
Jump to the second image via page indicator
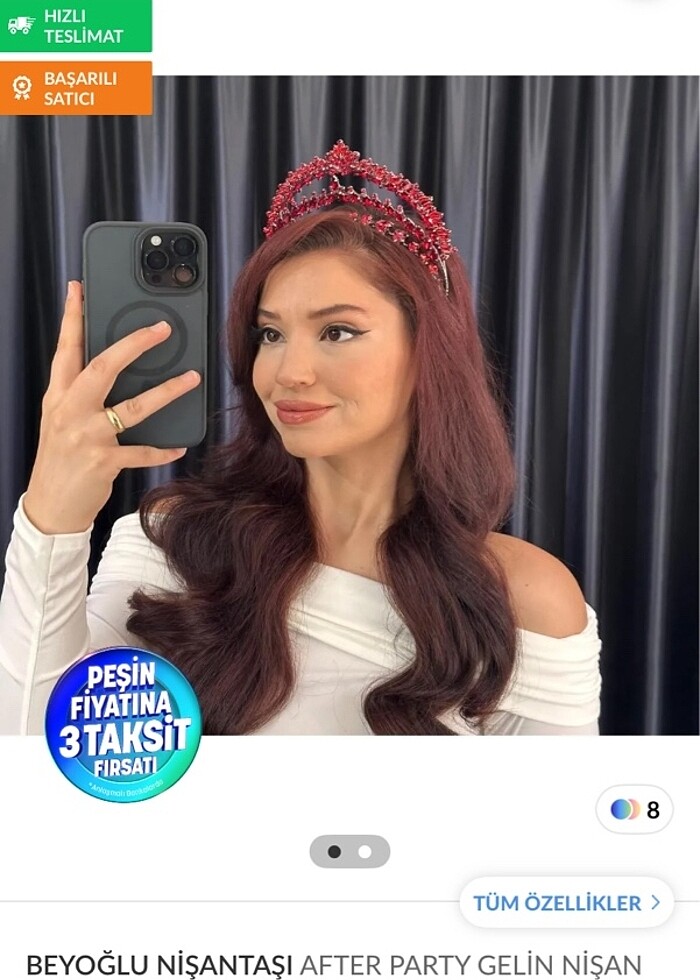click(x=365, y=852)
